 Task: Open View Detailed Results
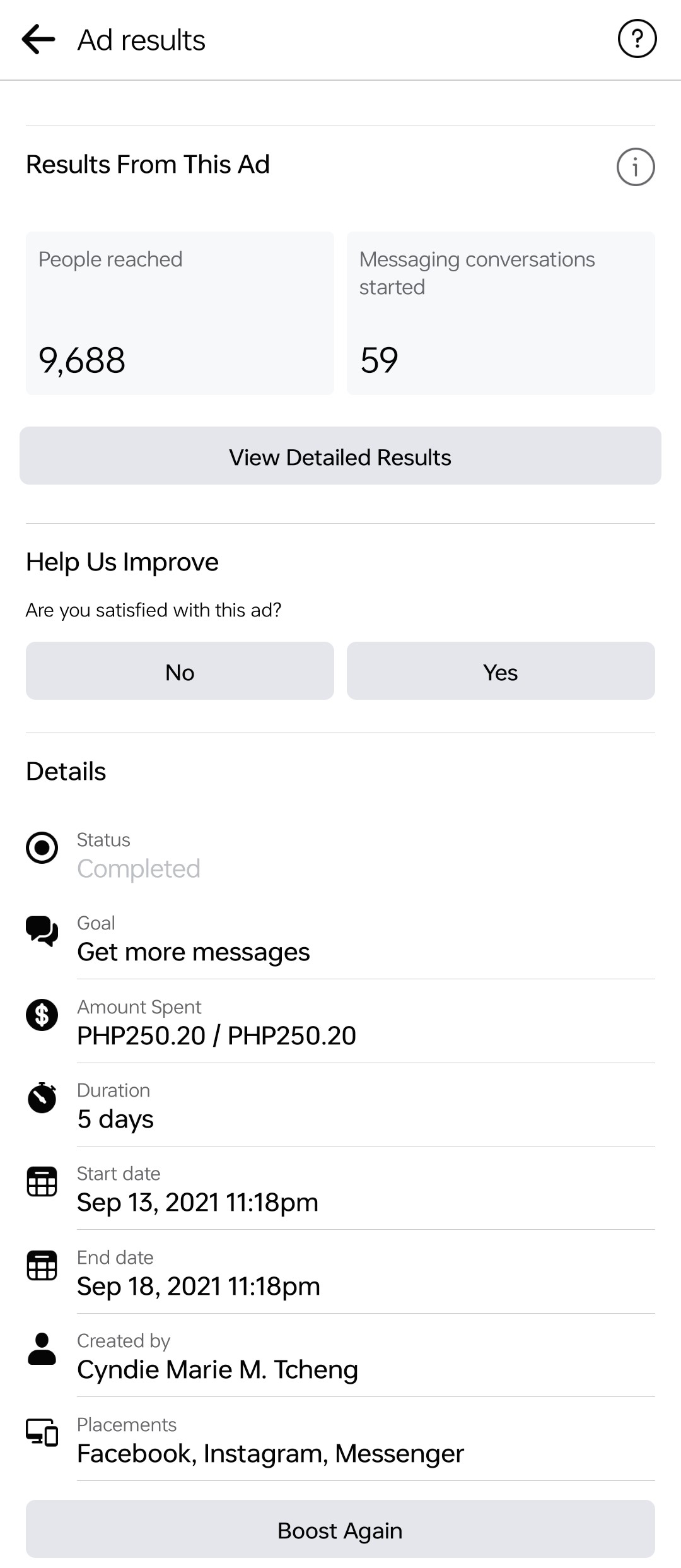point(340,456)
